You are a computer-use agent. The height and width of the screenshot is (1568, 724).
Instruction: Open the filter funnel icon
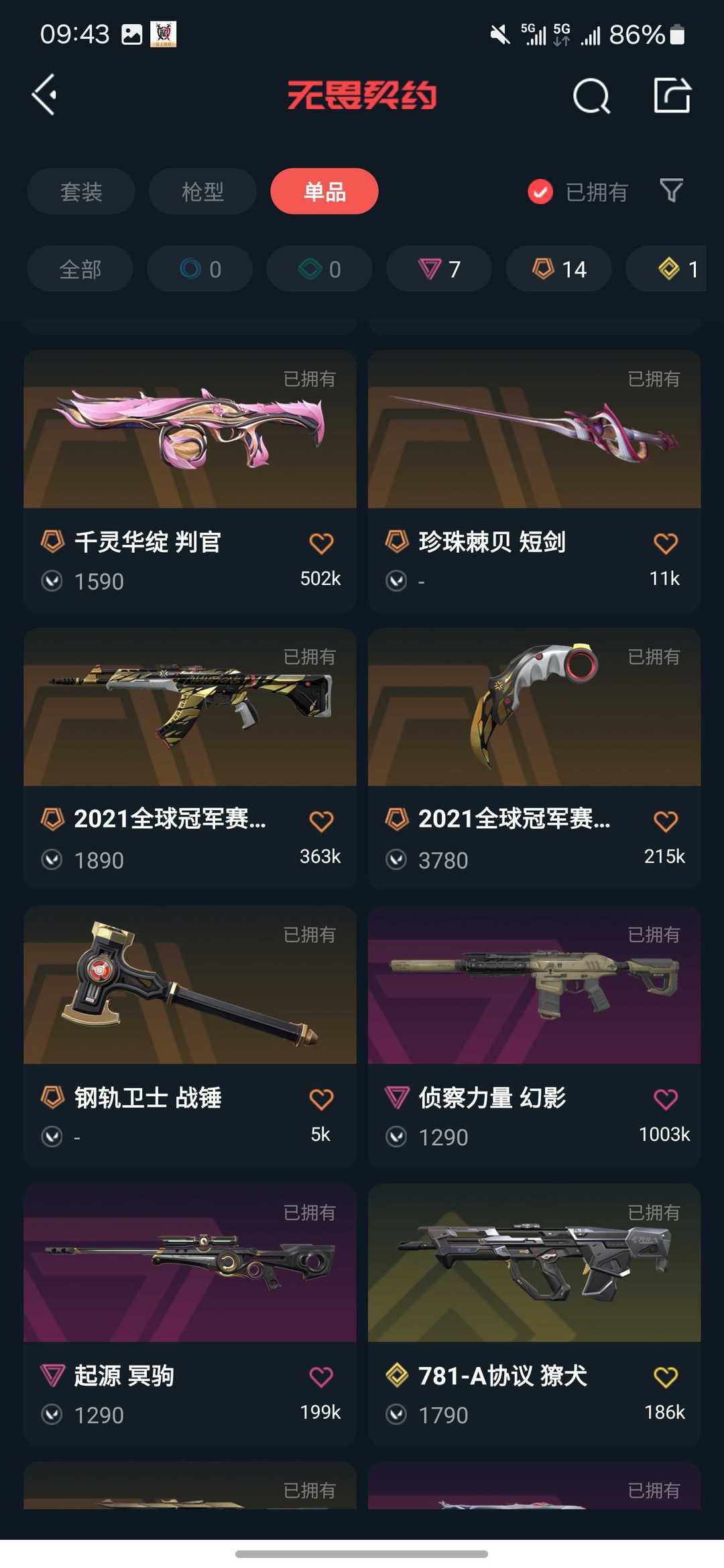pos(671,191)
